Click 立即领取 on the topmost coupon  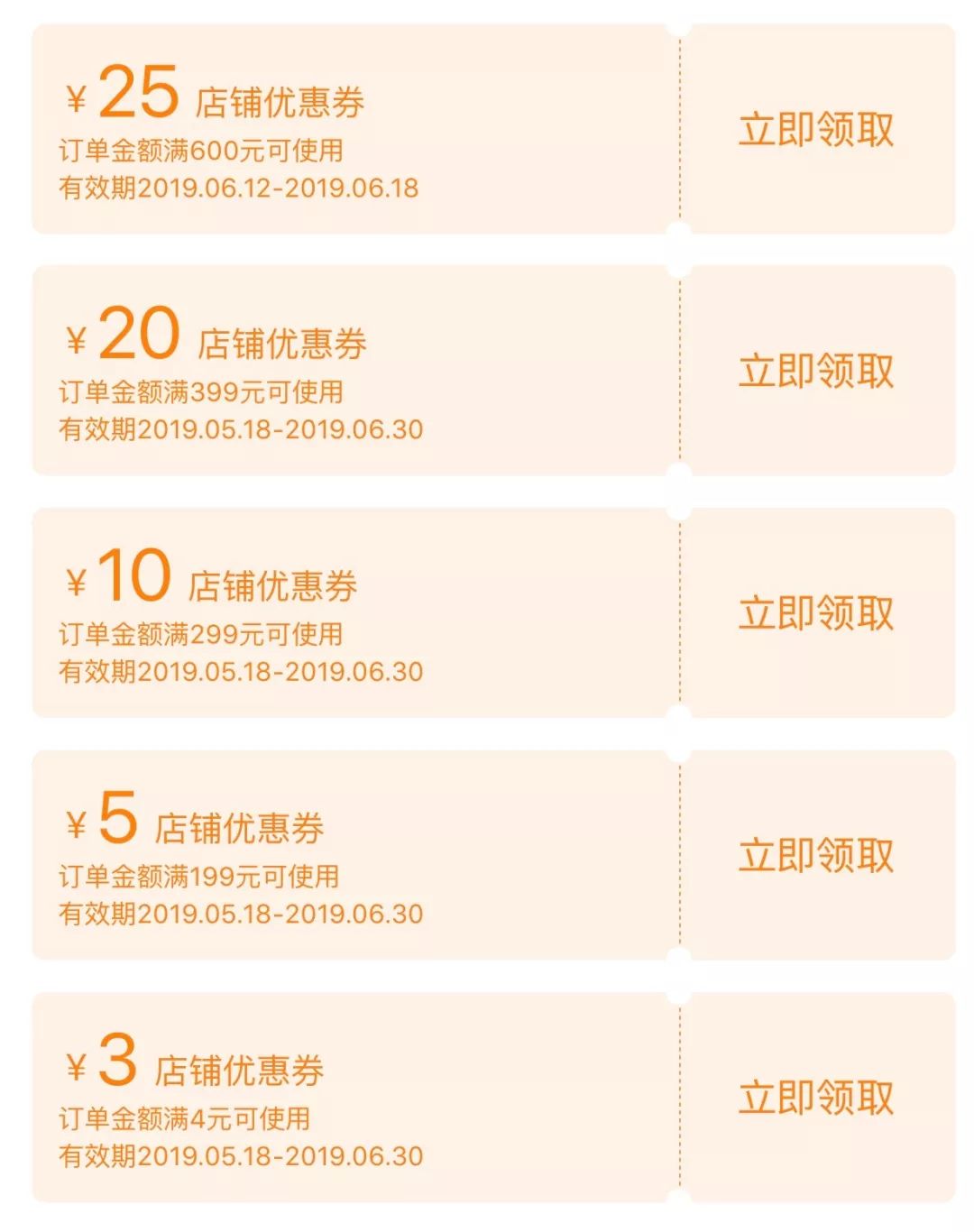[816, 130]
